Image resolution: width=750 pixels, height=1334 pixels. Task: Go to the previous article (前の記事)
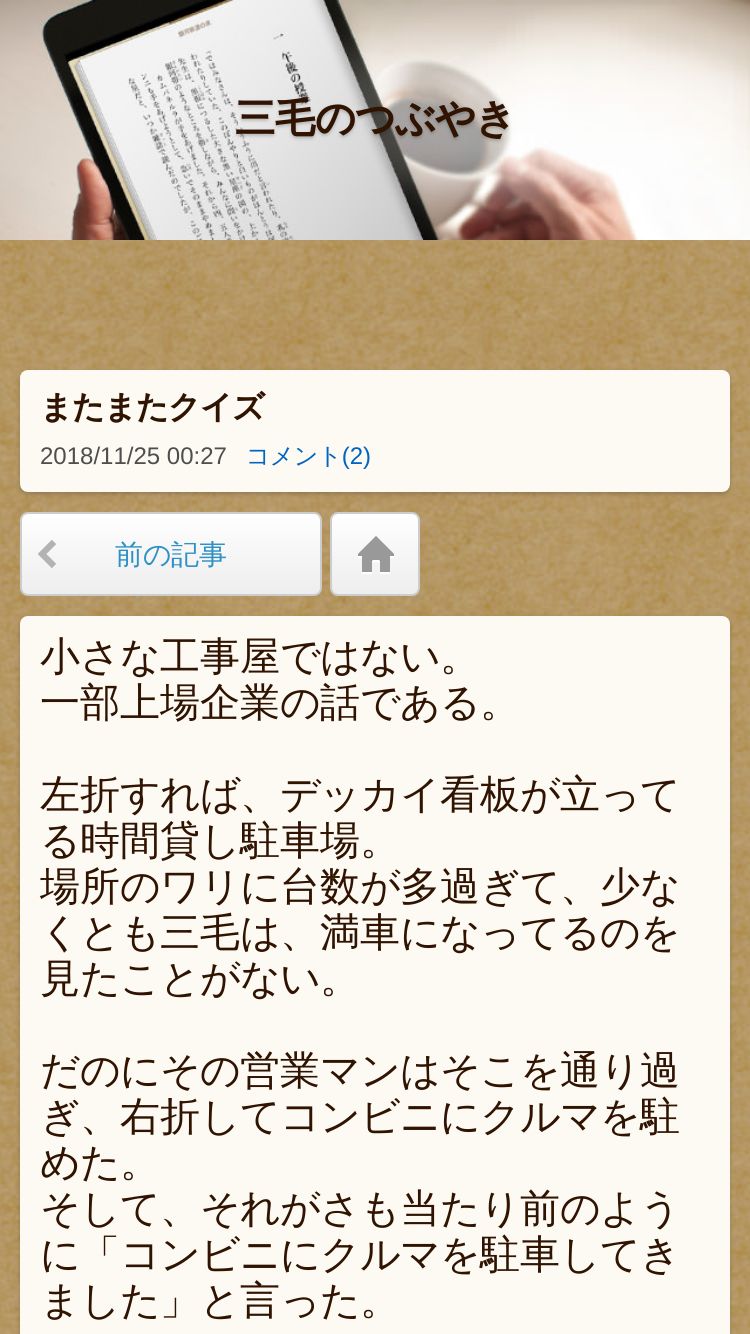click(171, 554)
